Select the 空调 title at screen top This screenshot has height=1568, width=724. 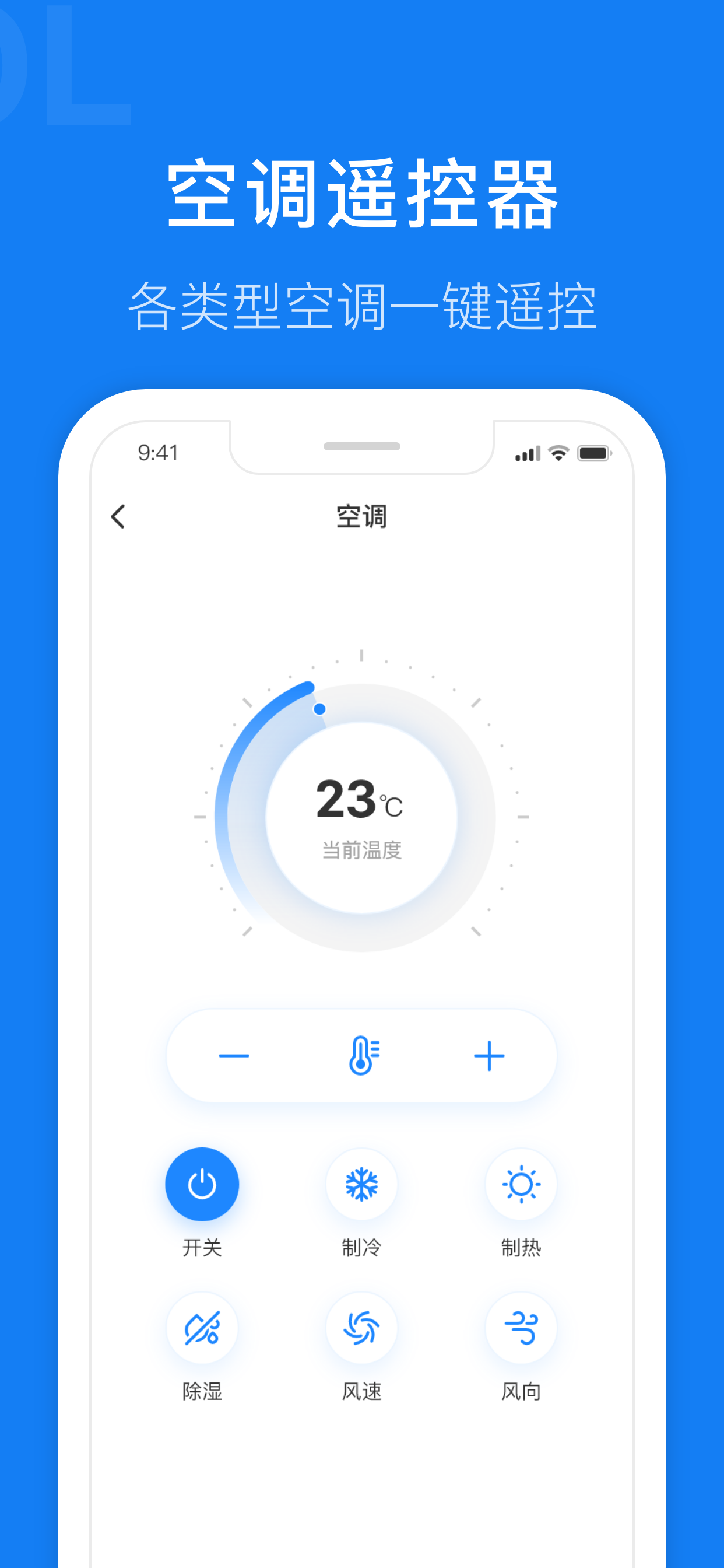pos(361,517)
